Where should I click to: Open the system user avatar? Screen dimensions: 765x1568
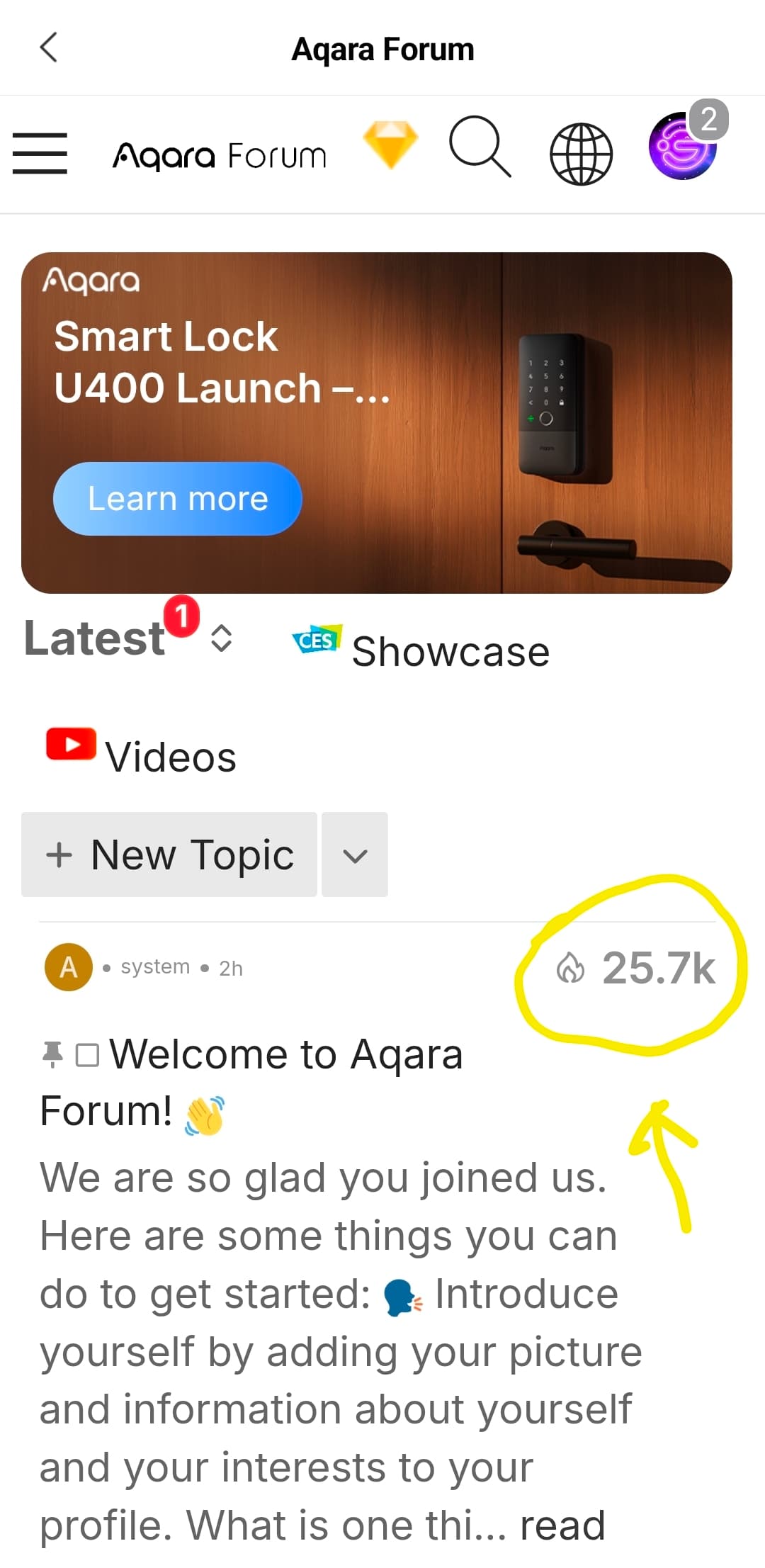(68, 967)
